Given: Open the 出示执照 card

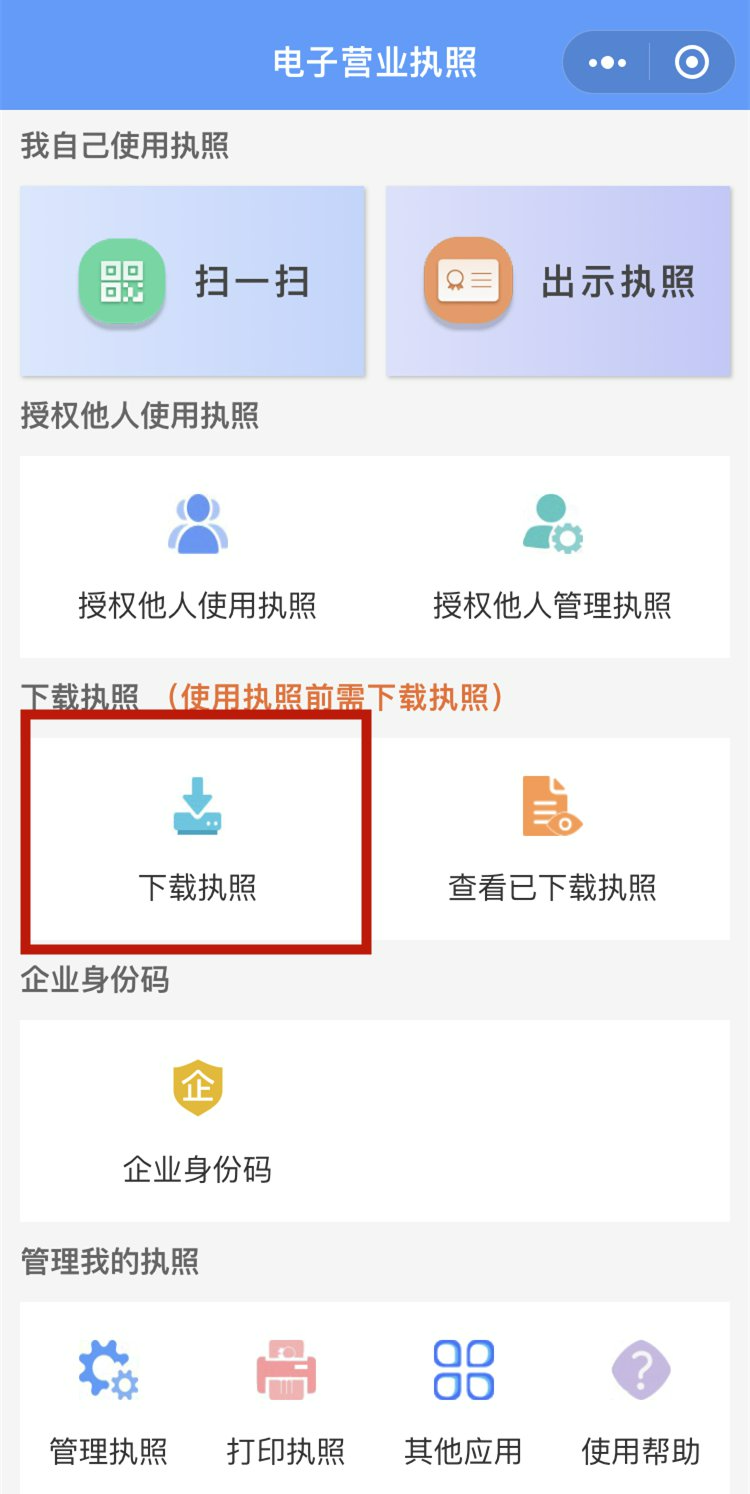Looking at the screenshot, I should coord(559,281).
